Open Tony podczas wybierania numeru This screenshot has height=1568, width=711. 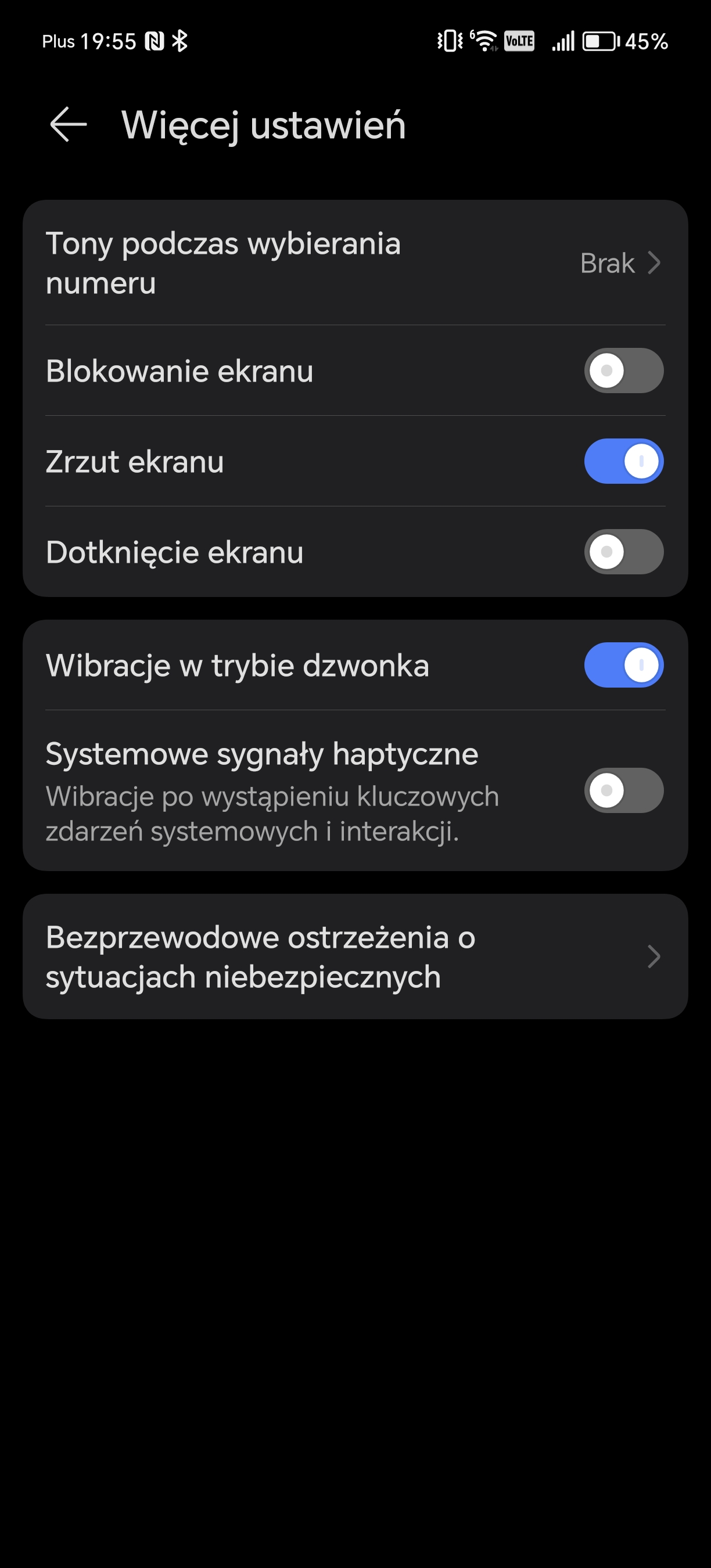355,263
